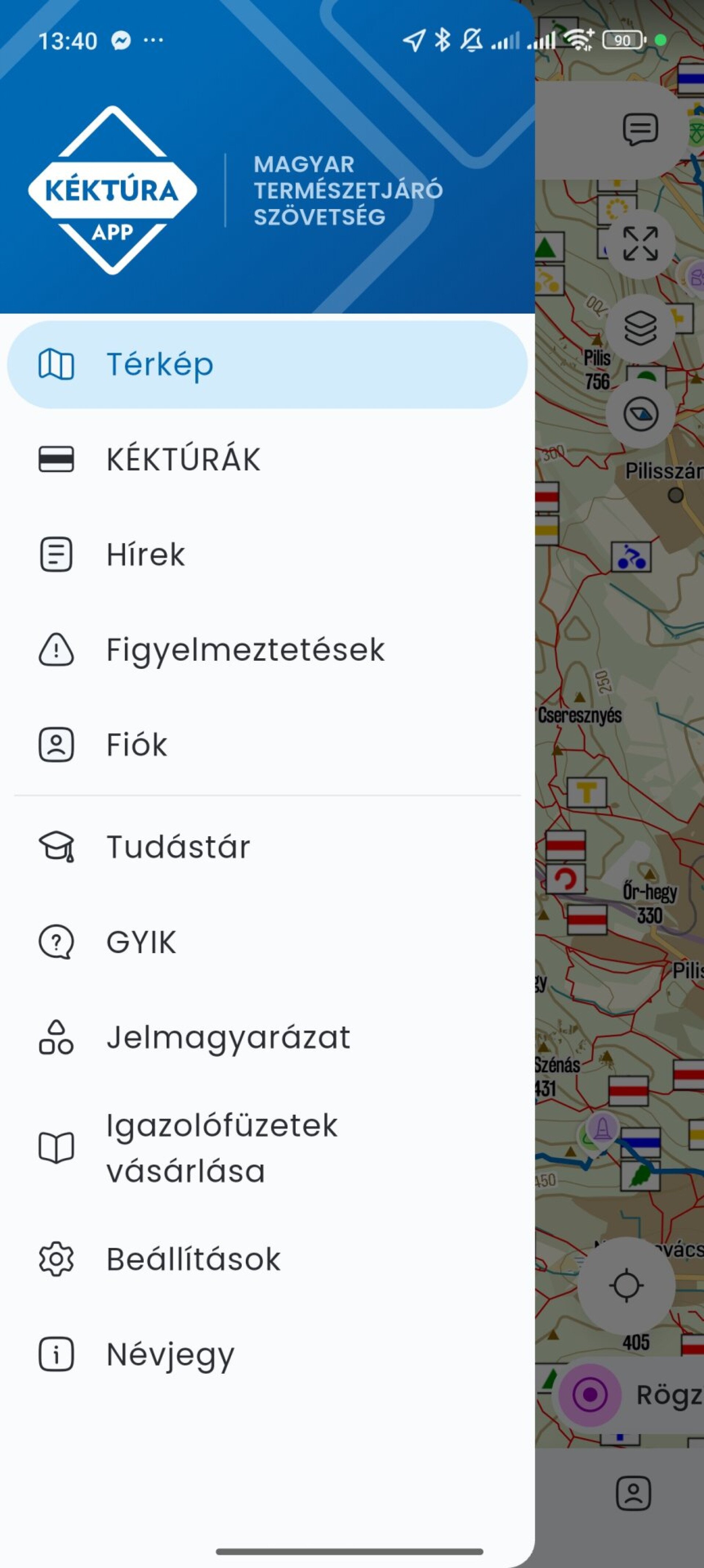Screen dimensions: 704x1568
Task: Open Beállítások settings
Action: click(x=194, y=1259)
